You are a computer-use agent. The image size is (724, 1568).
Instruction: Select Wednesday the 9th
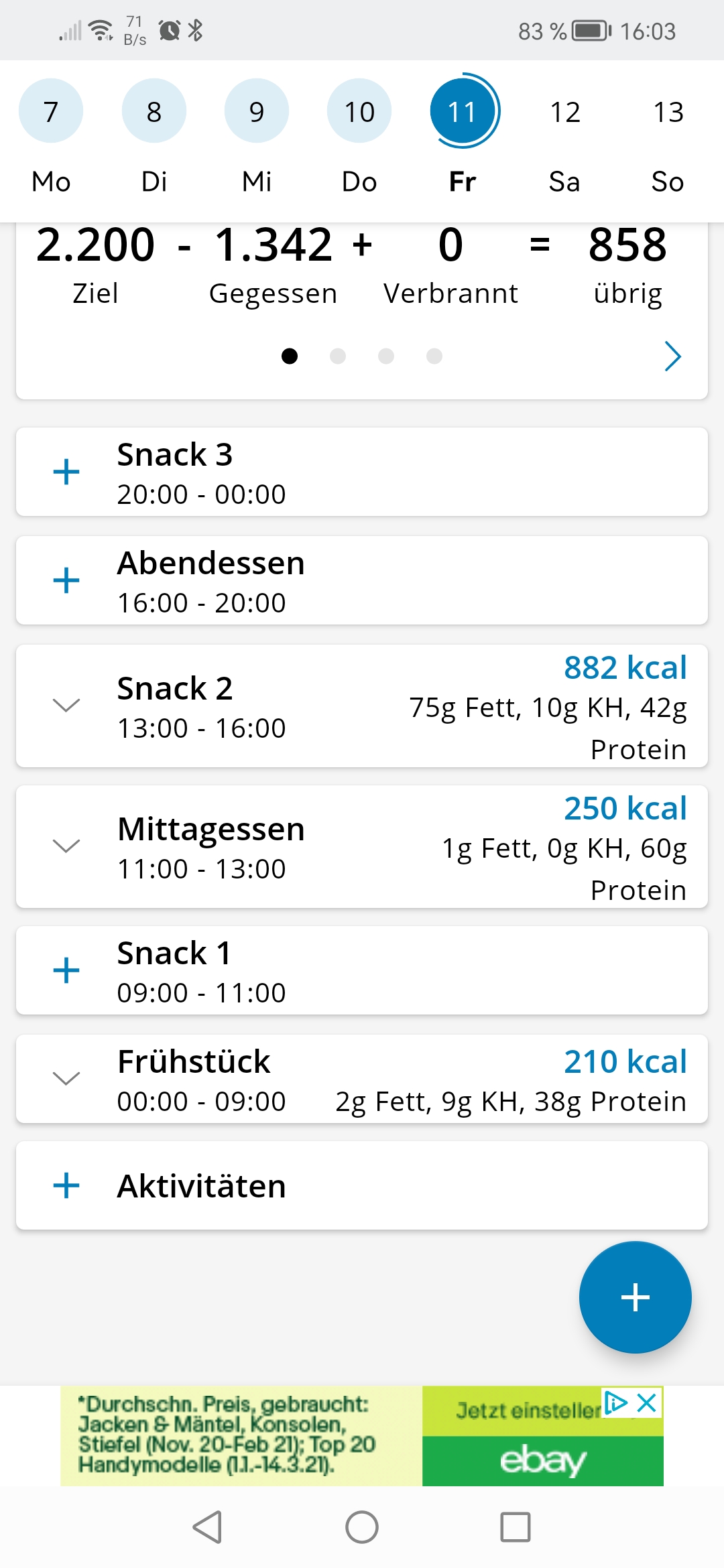click(x=257, y=111)
